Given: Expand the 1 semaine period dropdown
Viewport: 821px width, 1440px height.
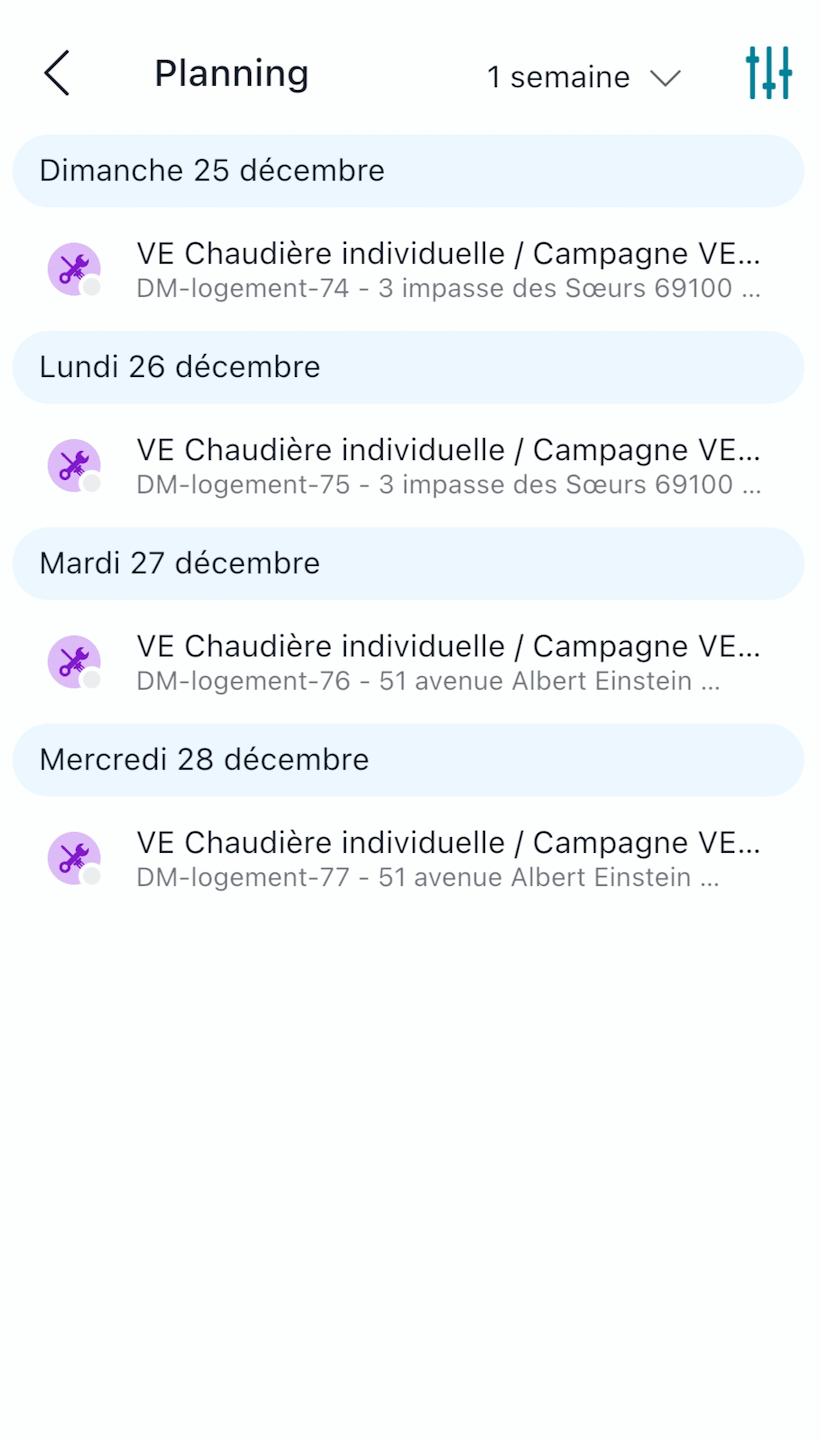Looking at the screenshot, I should coord(583,77).
